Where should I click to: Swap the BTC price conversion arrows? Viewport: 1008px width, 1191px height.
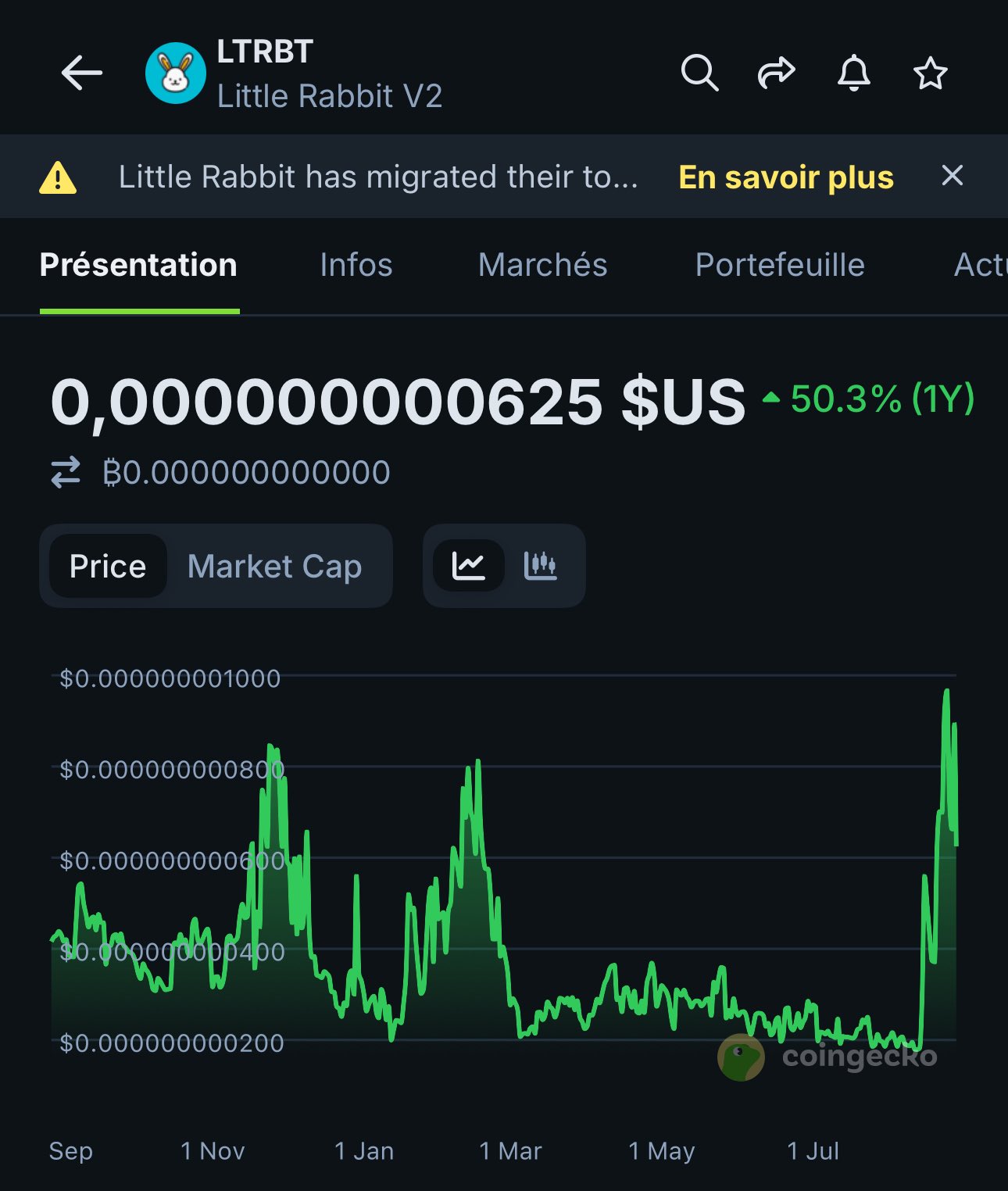click(x=66, y=472)
